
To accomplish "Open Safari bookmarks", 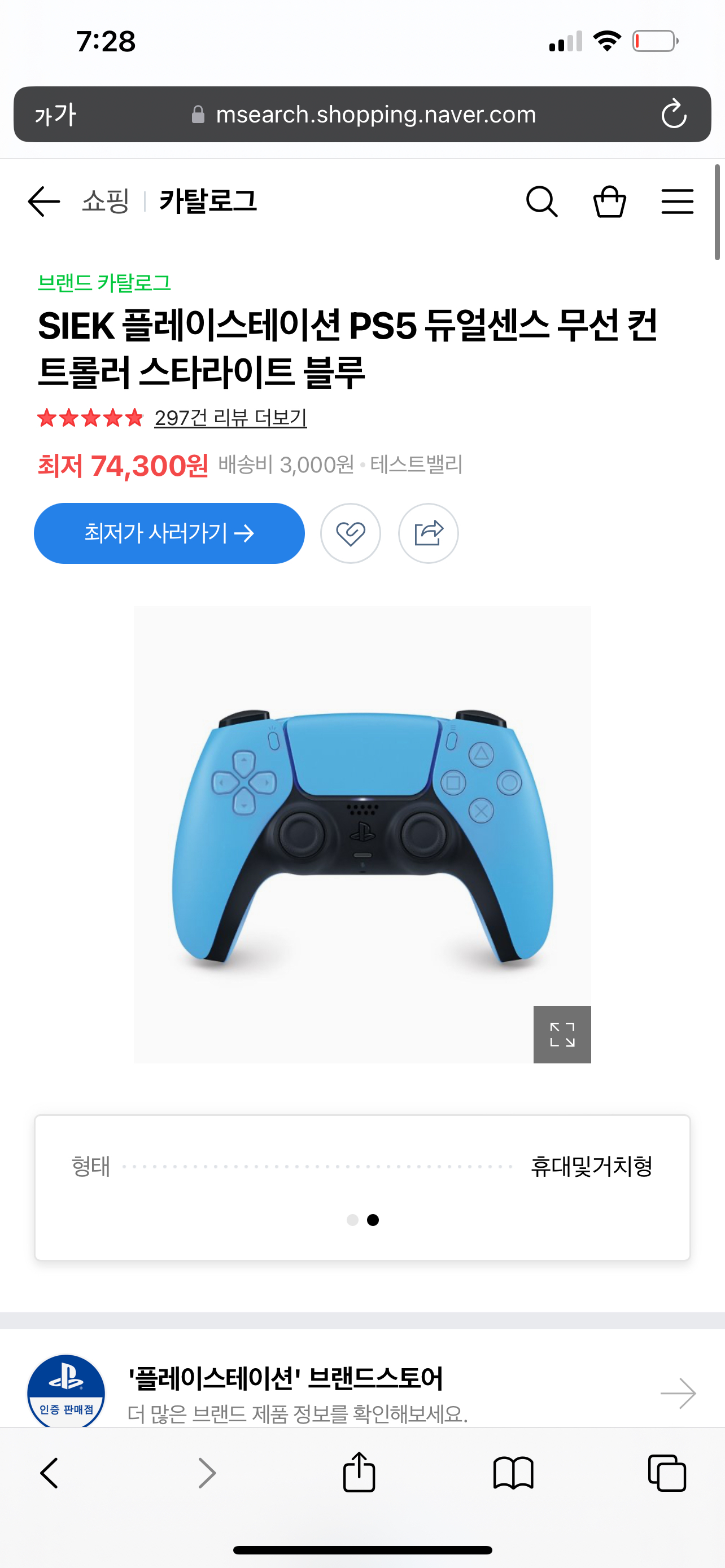I will pyautogui.click(x=513, y=1473).
